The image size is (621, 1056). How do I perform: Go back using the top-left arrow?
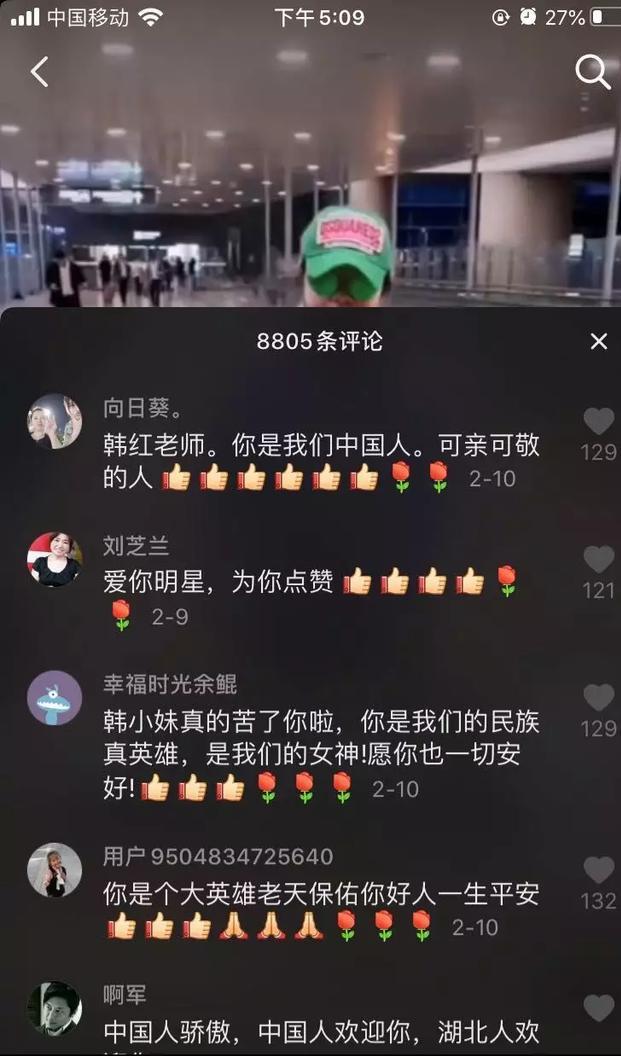click(x=39, y=72)
